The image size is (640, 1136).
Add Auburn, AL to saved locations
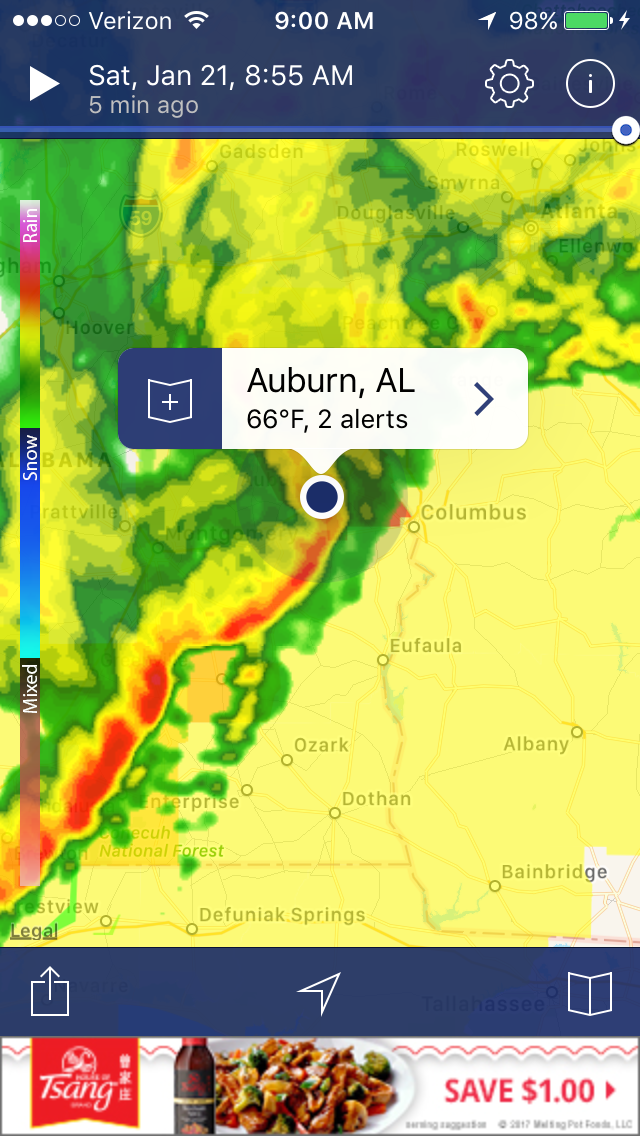(170, 399)
